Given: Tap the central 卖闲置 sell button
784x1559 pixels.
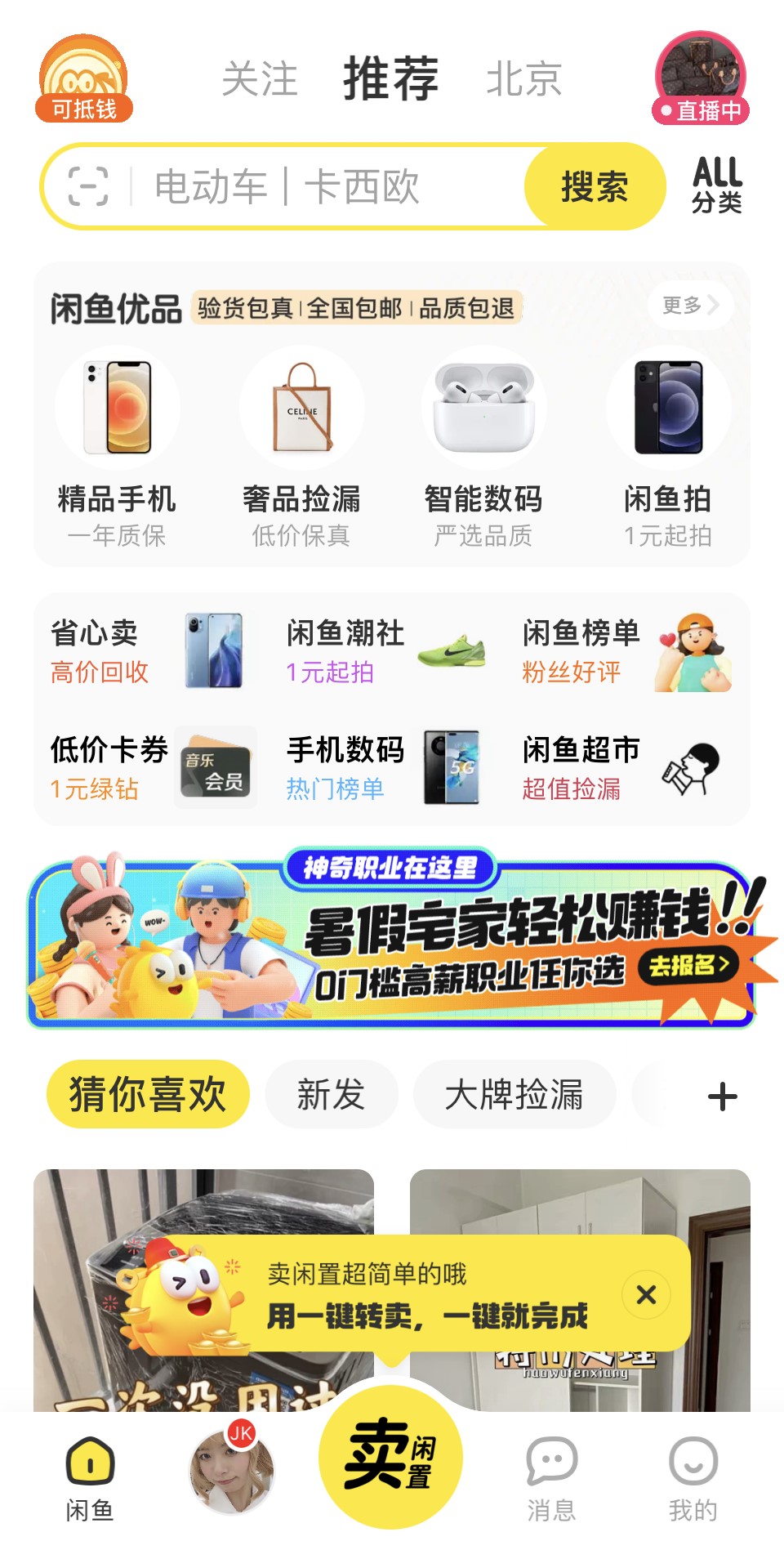Looking at the screenshot, I should click(390, 1457).
